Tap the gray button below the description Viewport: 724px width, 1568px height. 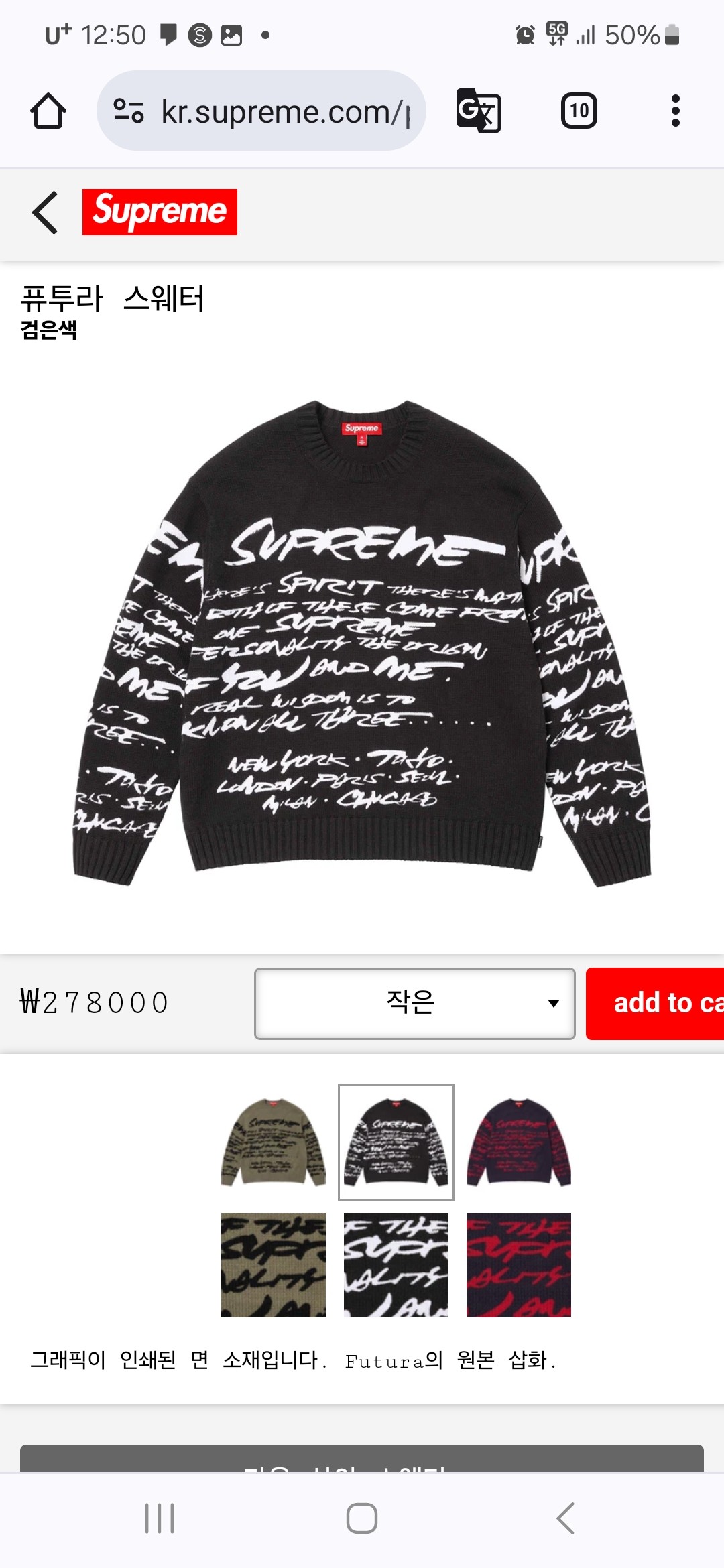click(362, 1459)
